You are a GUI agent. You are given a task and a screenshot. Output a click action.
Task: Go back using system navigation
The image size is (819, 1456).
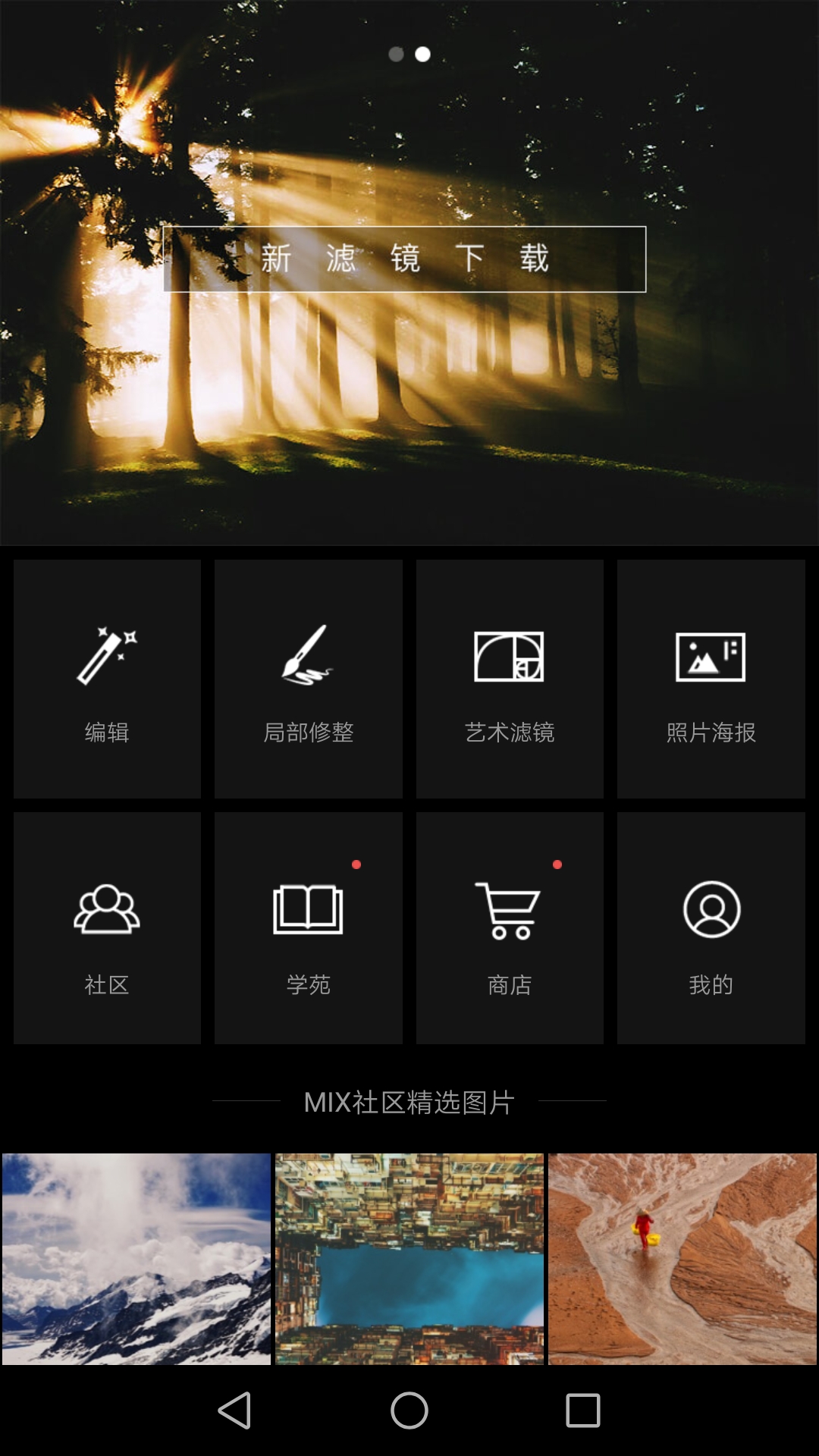(x=234, y=1410)
